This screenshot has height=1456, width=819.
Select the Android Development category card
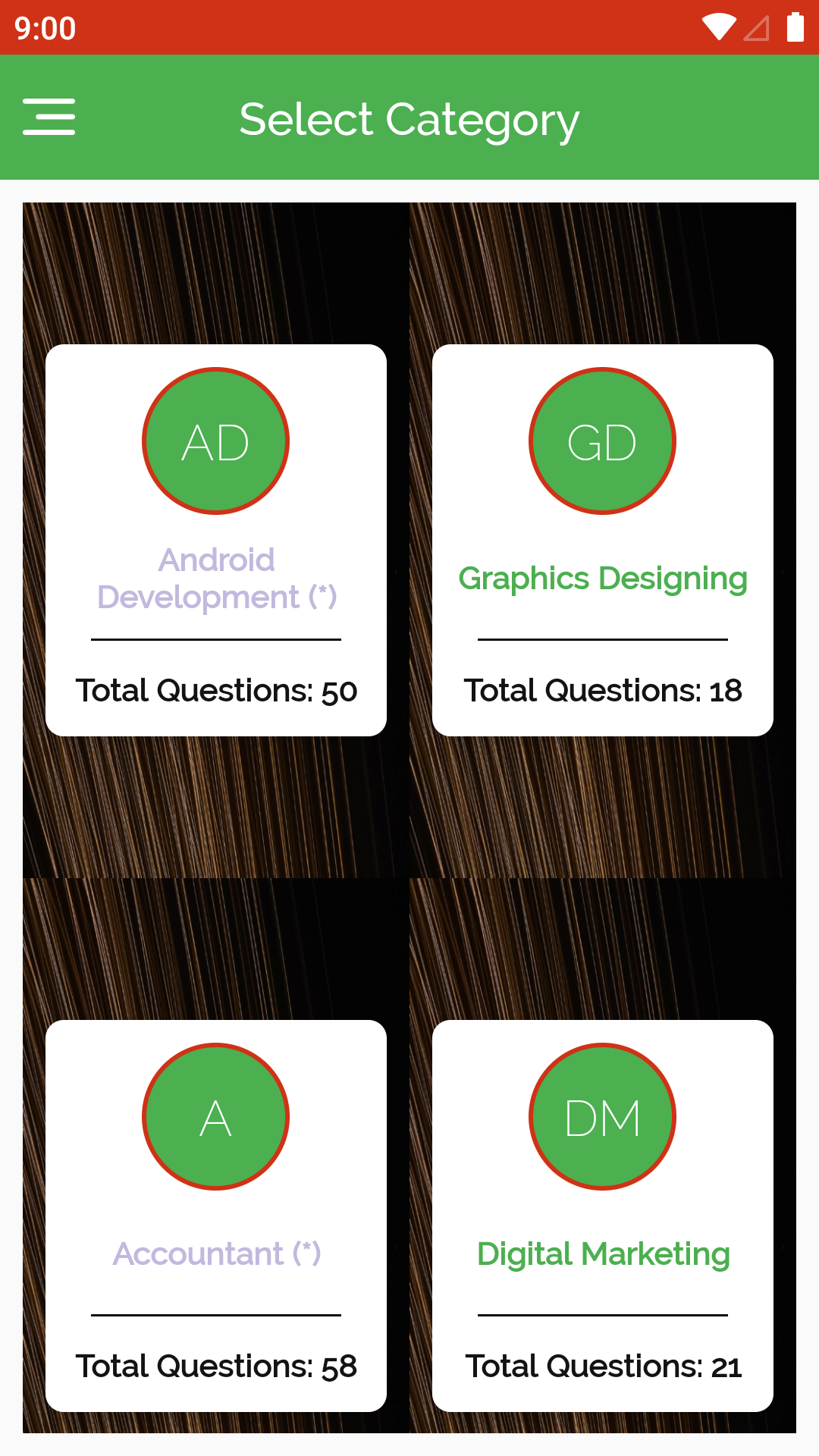point(216,540)
